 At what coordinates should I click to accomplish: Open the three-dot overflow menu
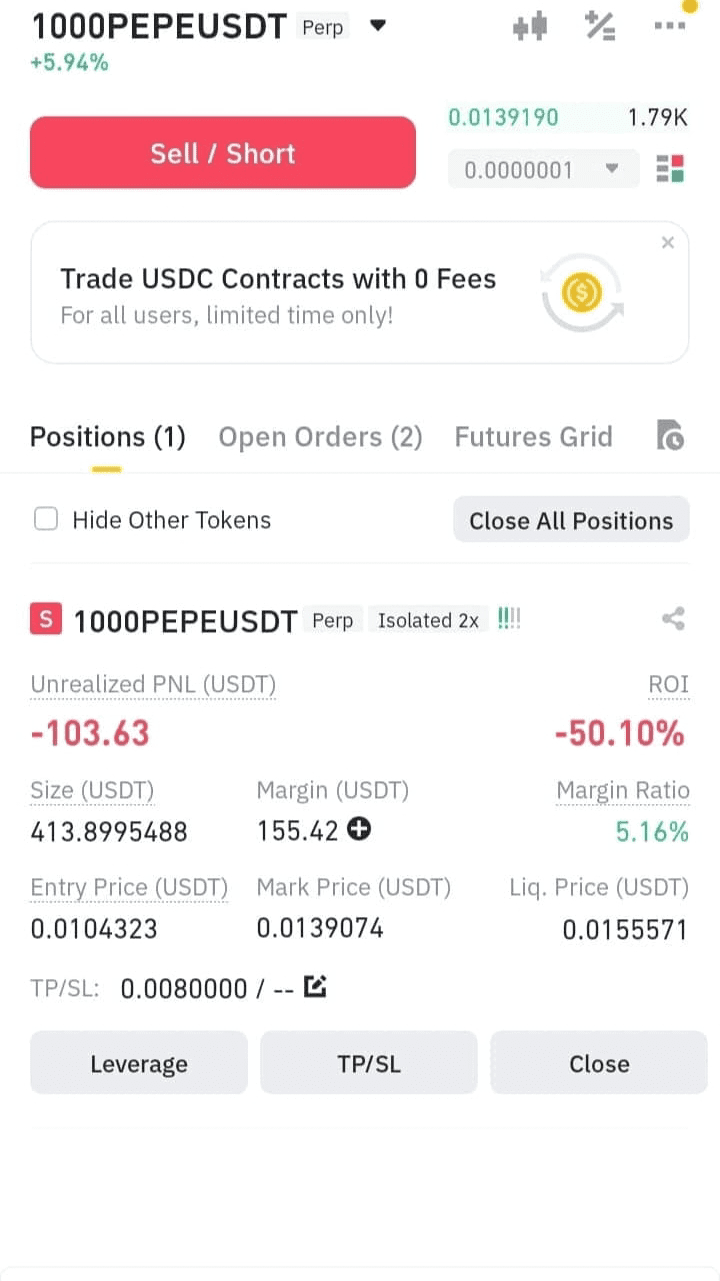click(669, 27)
